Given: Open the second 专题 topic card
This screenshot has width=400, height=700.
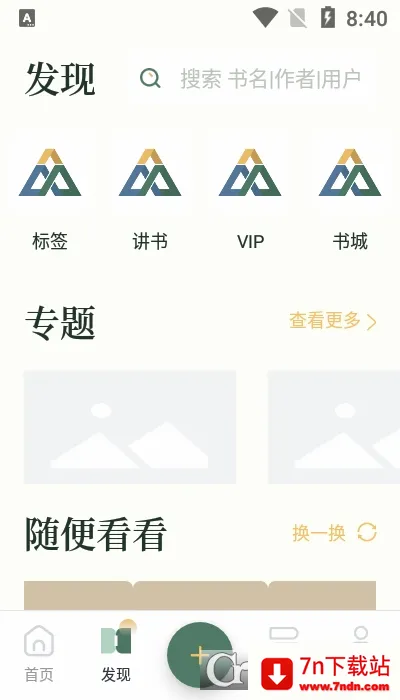Looking at the screenshot, I should point(334,427).
